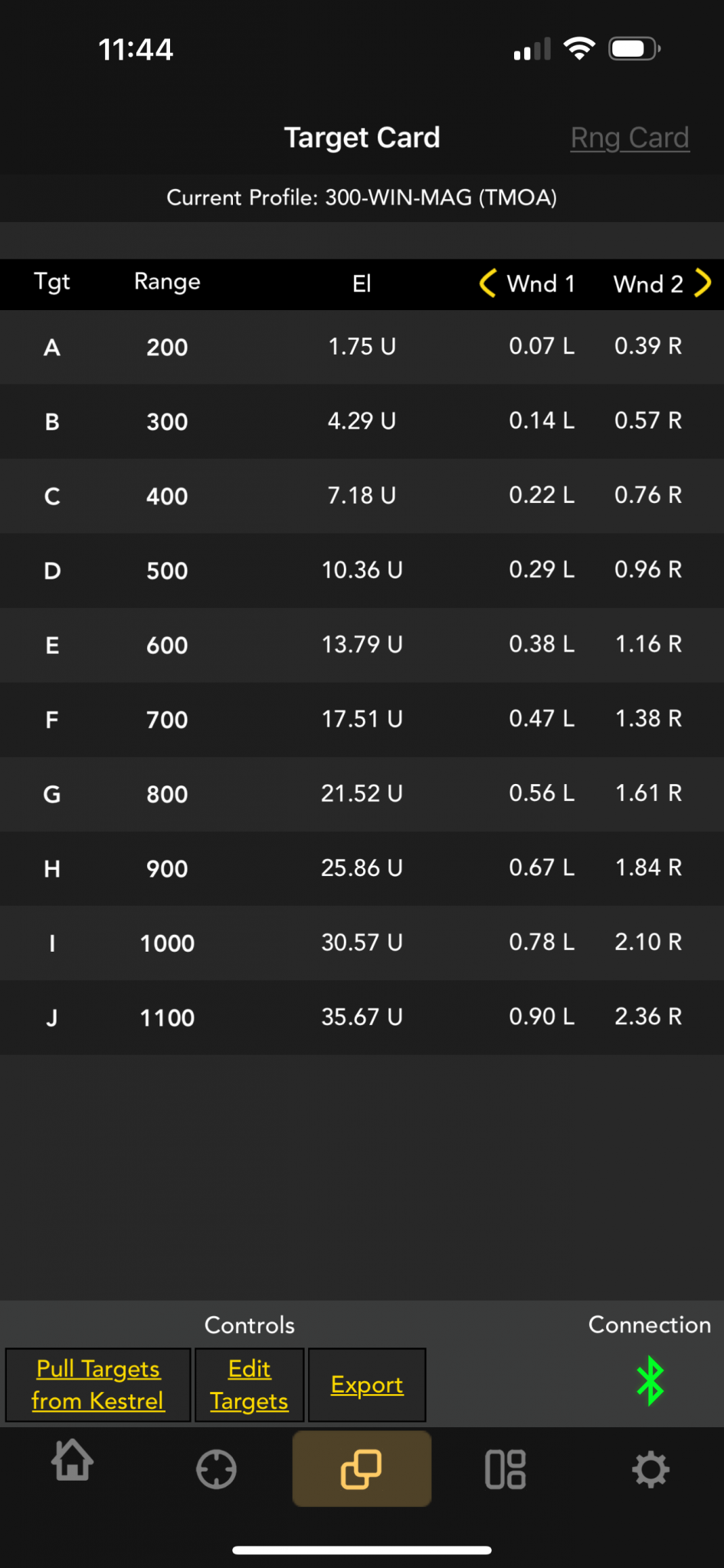This screenshot has width=724, height=1568.
Task: Export the target card
Action: coord(367,1385)
